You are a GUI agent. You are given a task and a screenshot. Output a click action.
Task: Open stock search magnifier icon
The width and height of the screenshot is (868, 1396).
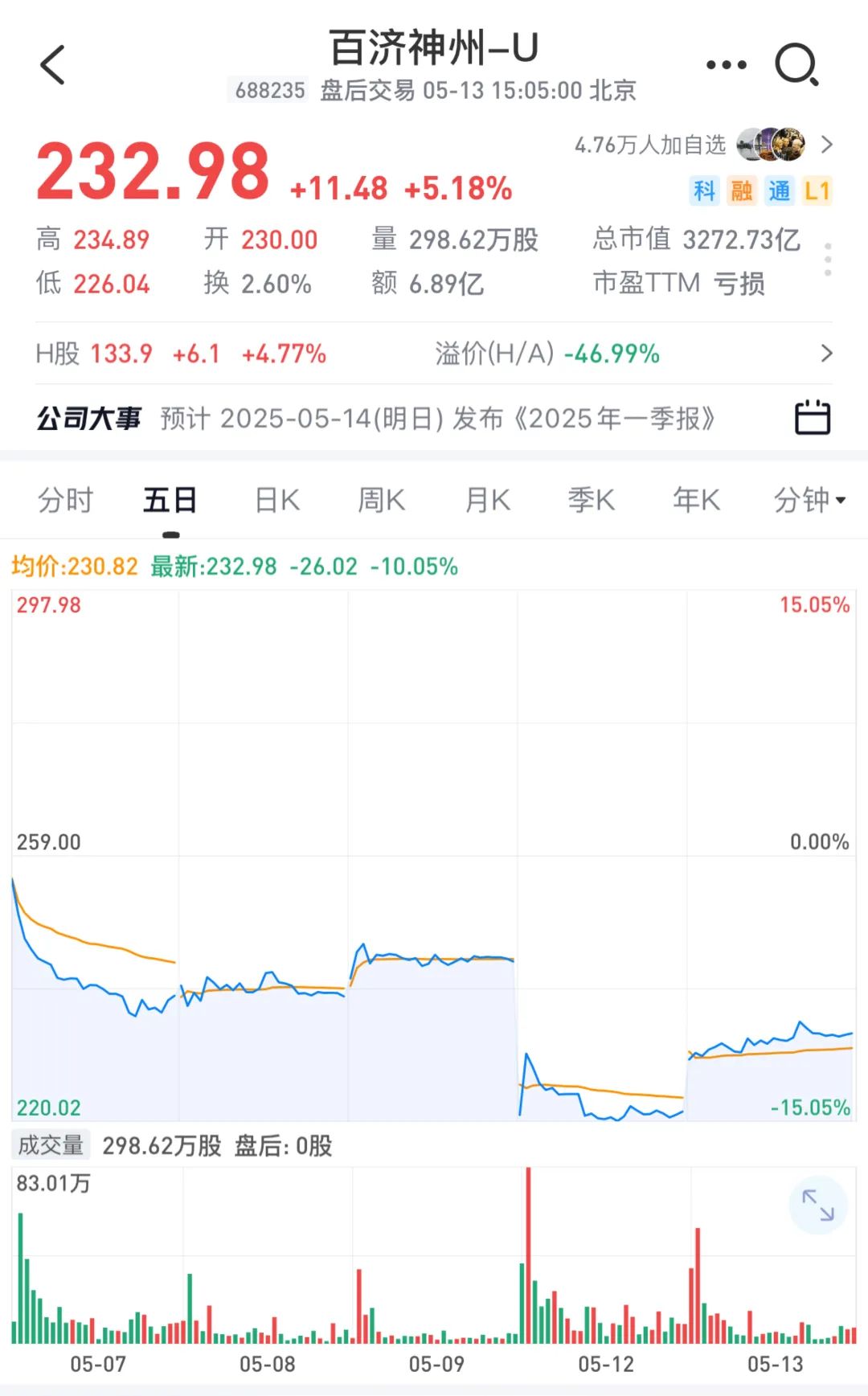pyautogui.click(x=796, y=65)
